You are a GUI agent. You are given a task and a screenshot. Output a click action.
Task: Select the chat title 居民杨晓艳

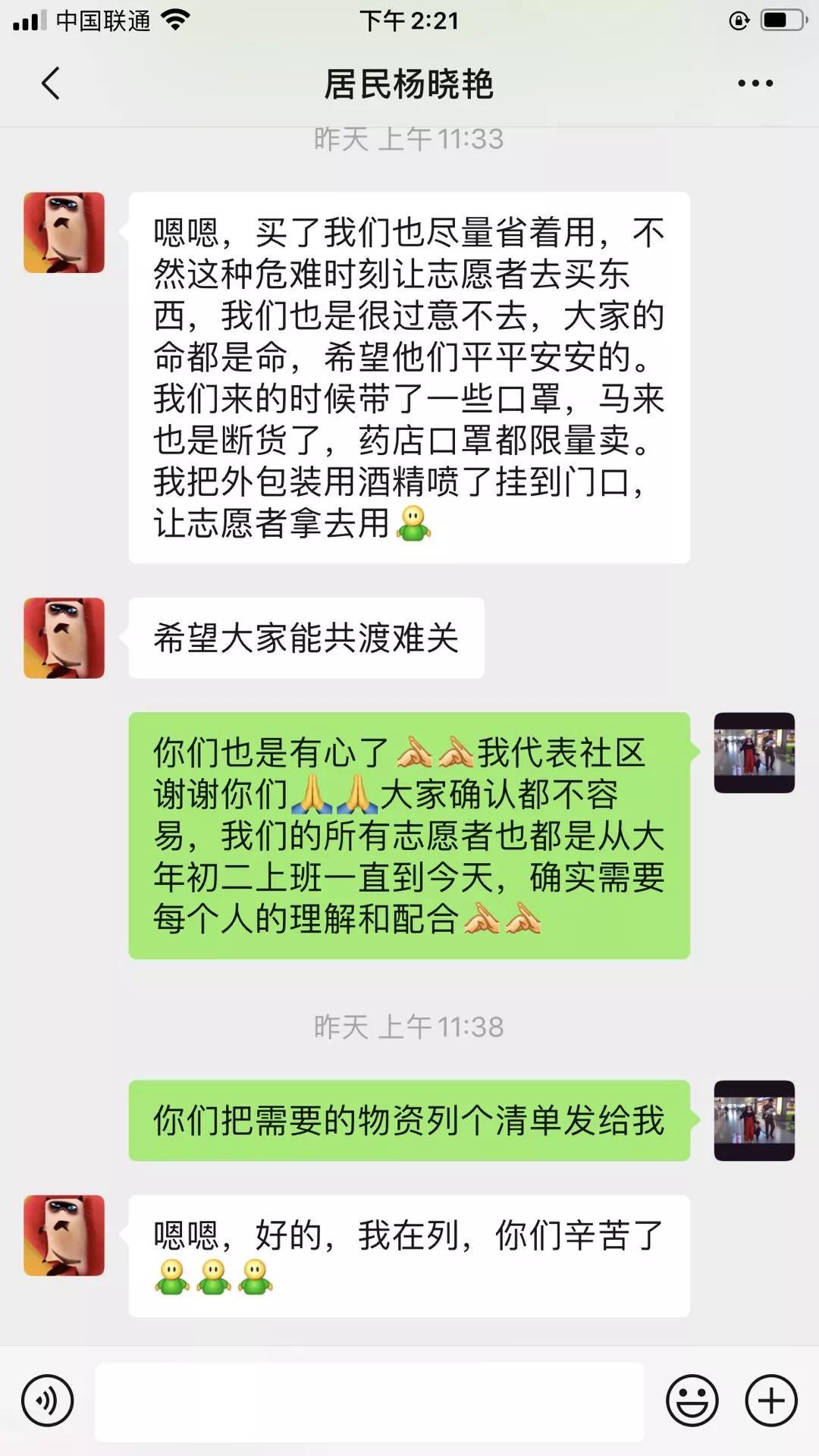coord(409,83)
